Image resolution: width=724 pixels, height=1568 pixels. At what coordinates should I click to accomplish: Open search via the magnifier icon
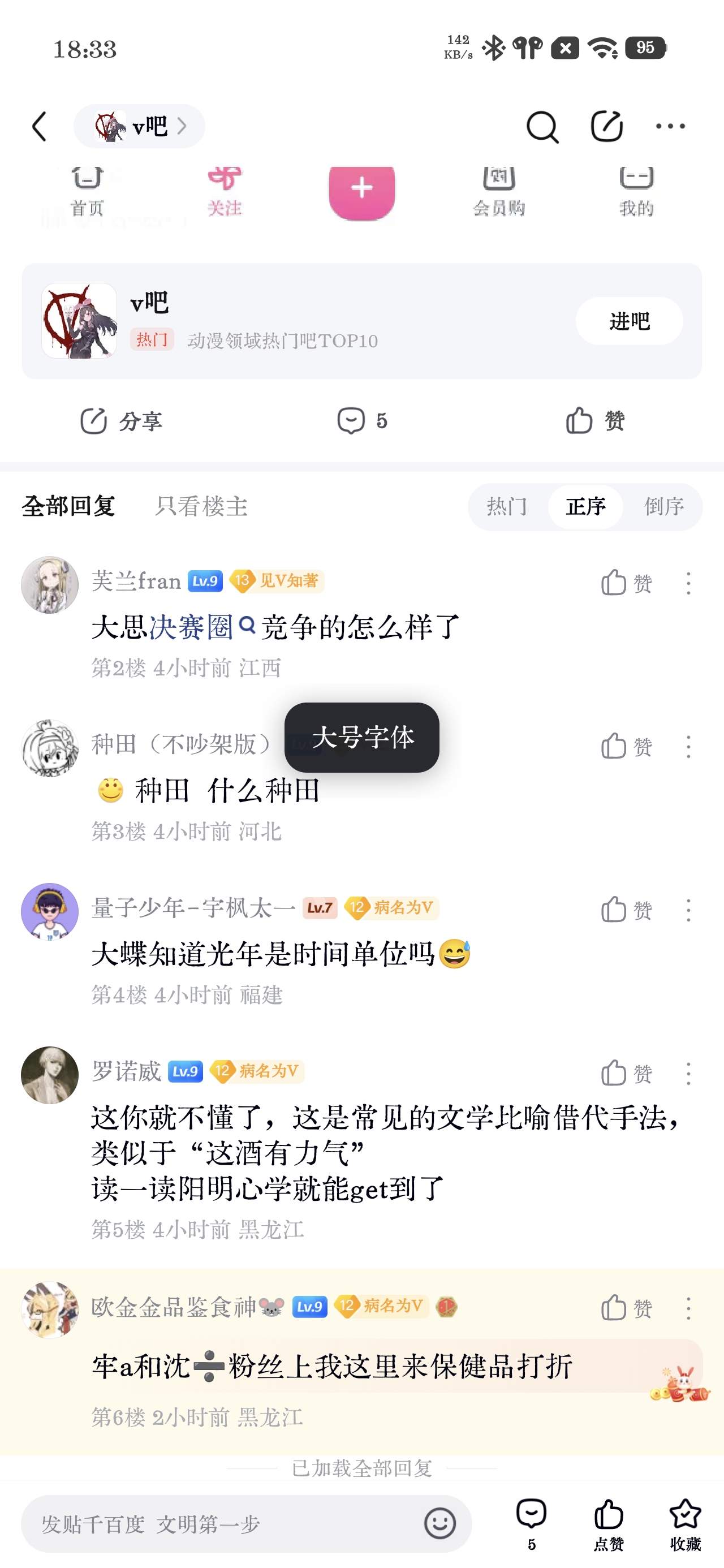pyautogui.click(x=541, y=127)
